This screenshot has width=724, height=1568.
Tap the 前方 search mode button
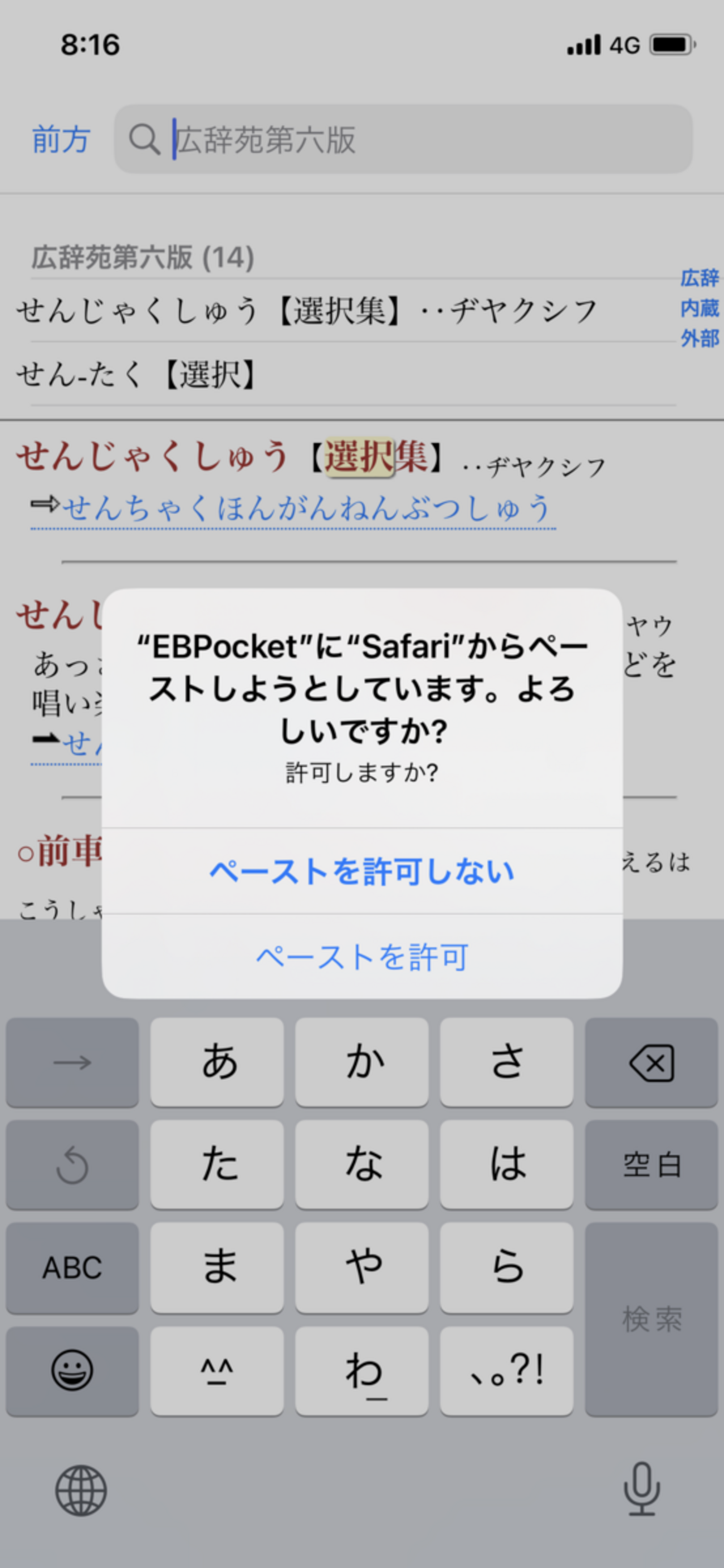click(61, 139)
